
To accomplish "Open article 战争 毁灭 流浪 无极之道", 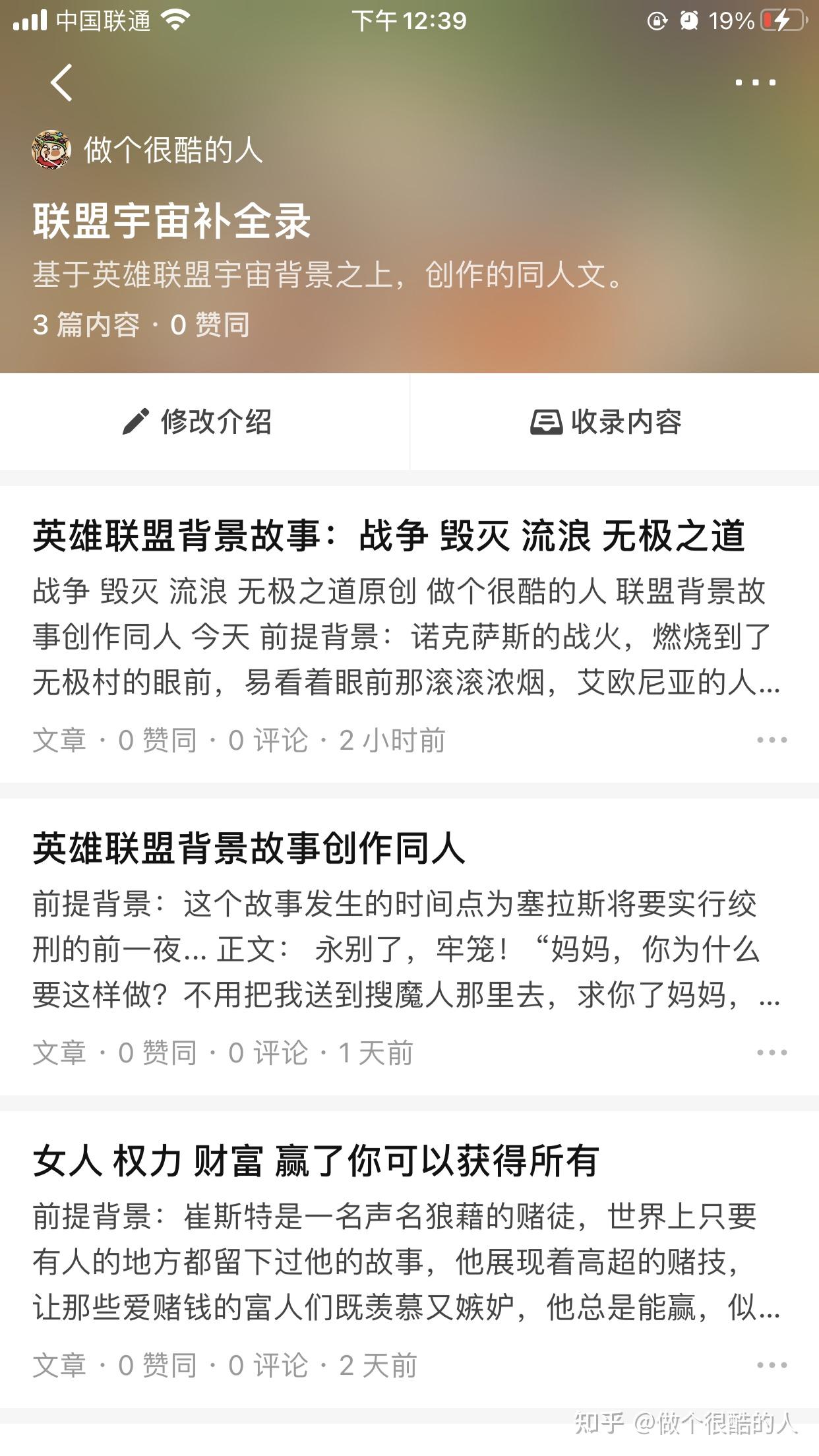I will pyautogui.click(x=389, y=535).
